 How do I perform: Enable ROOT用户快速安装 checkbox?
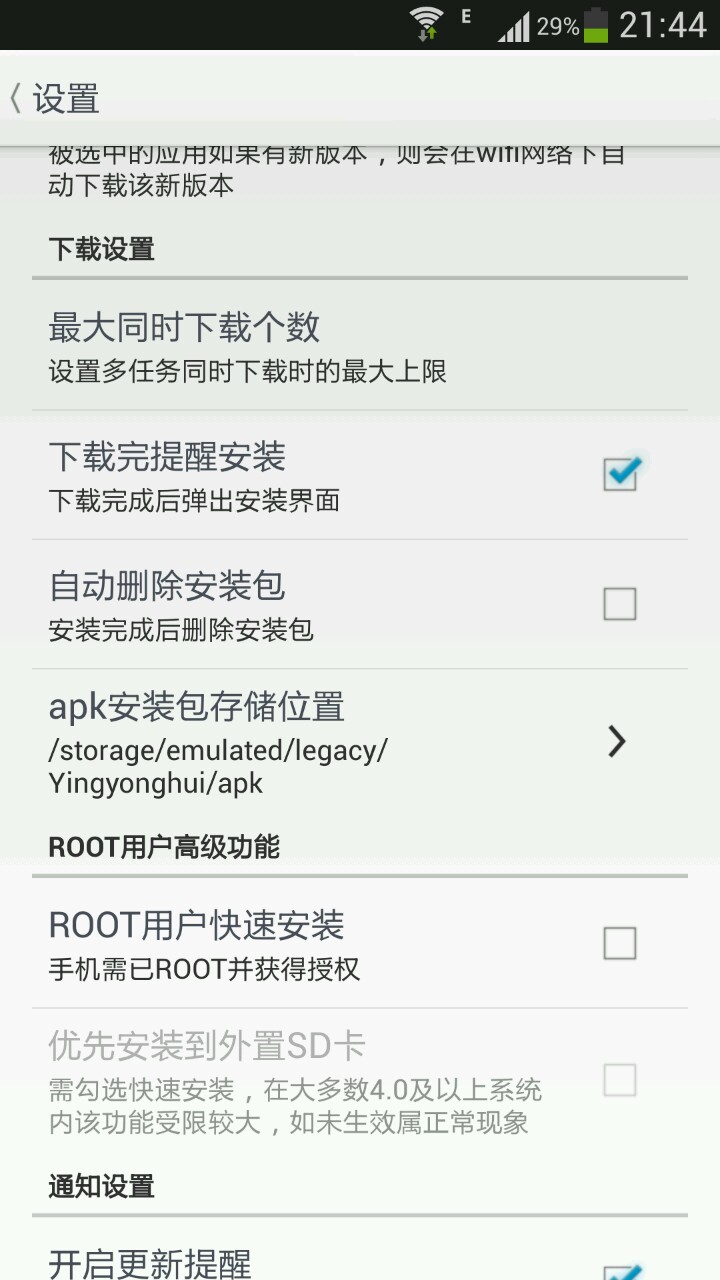pyautogui.click(x=620, y=943)
